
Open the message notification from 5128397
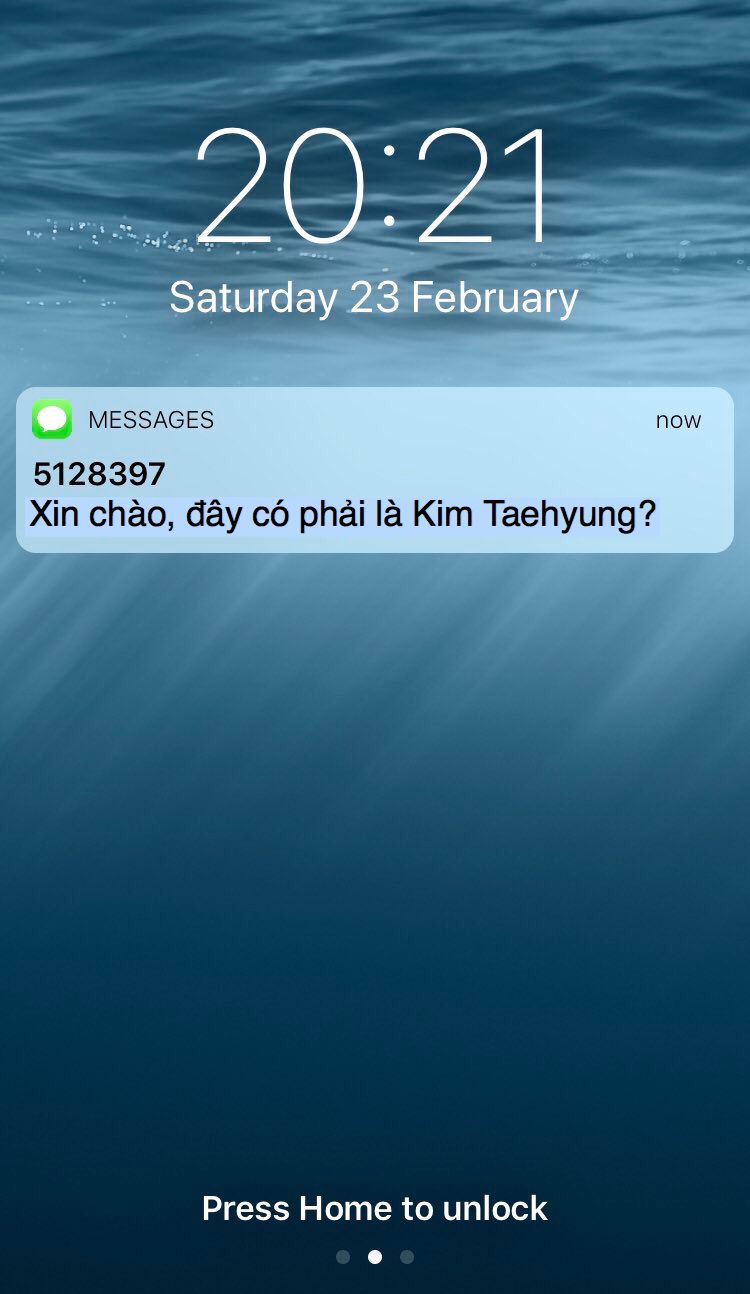click(x=375, y=470)
